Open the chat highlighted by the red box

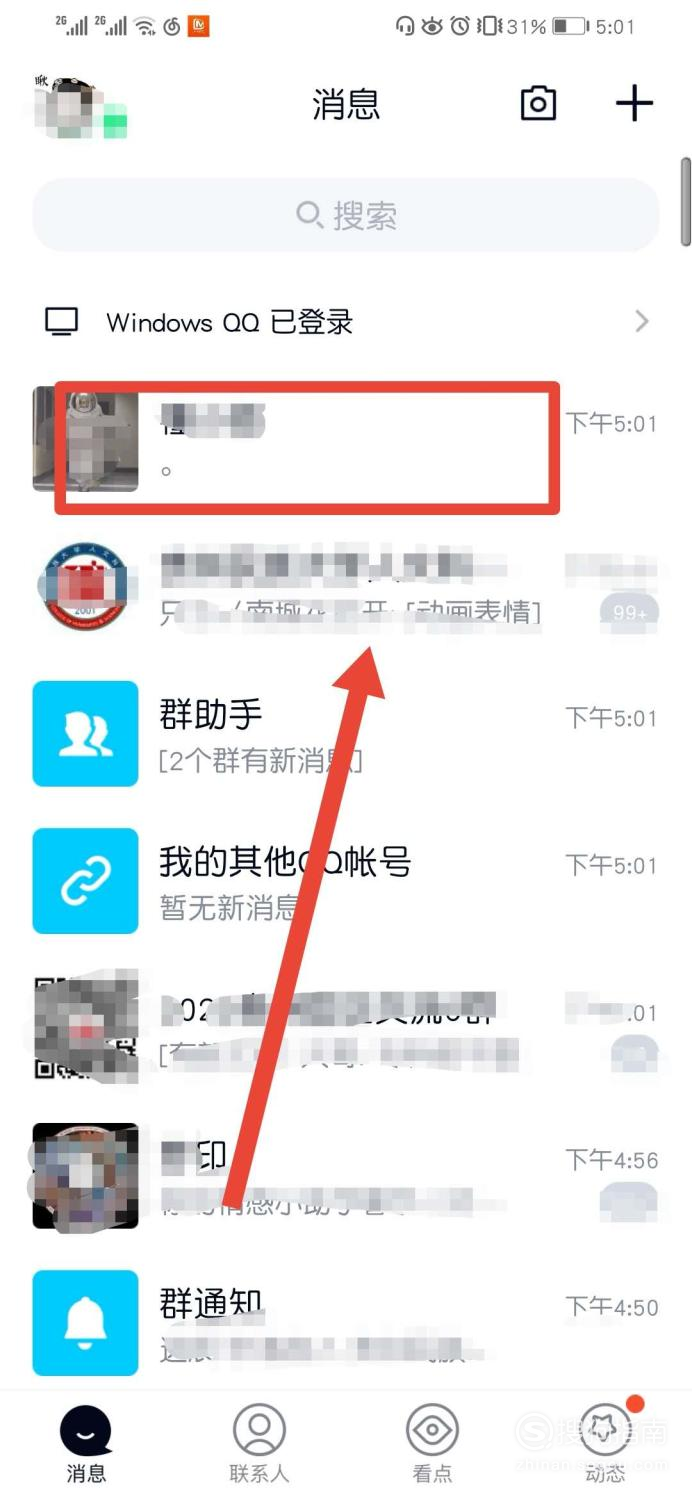[306, 445]
